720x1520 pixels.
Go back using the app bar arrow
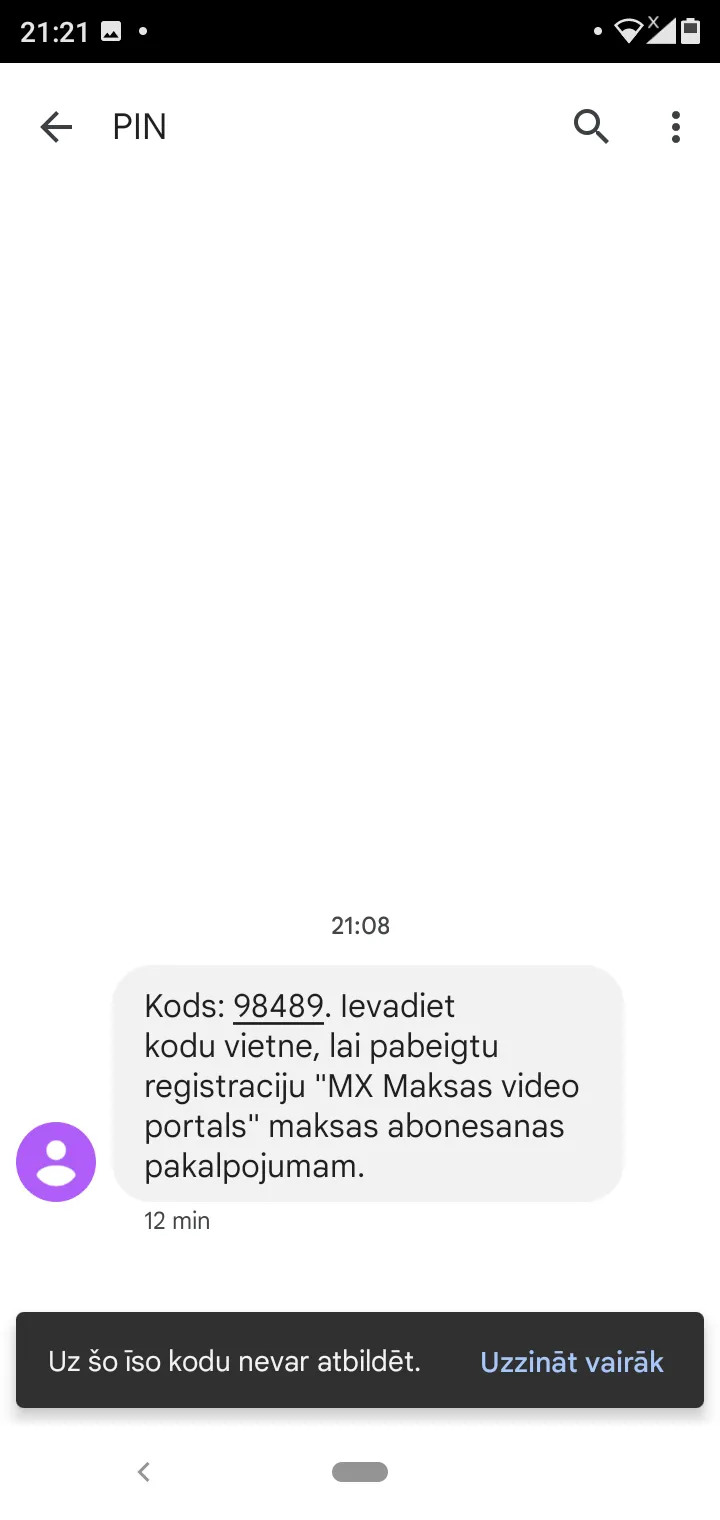tap(56, 127)
